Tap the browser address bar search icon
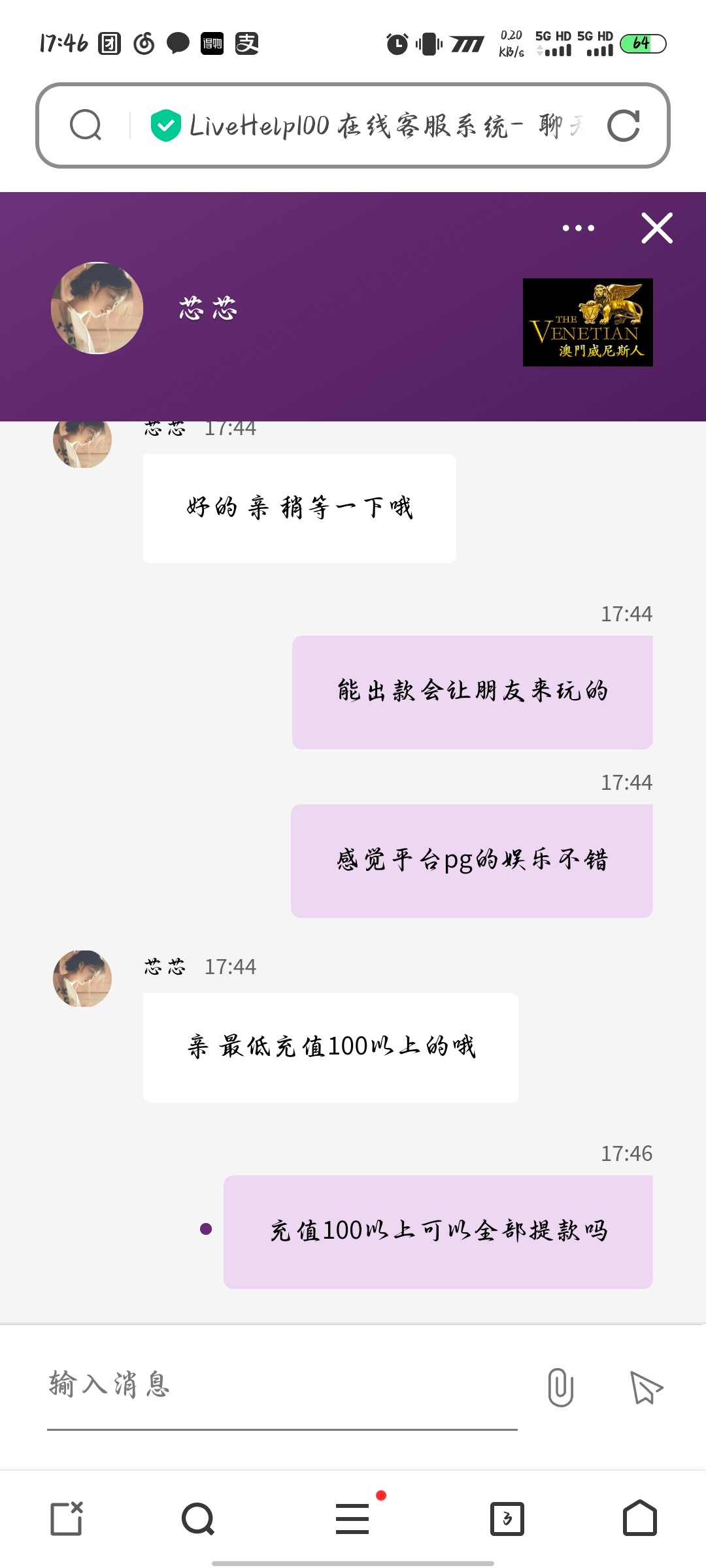The height and width of the screenshot is (1568, 706). 86,125
